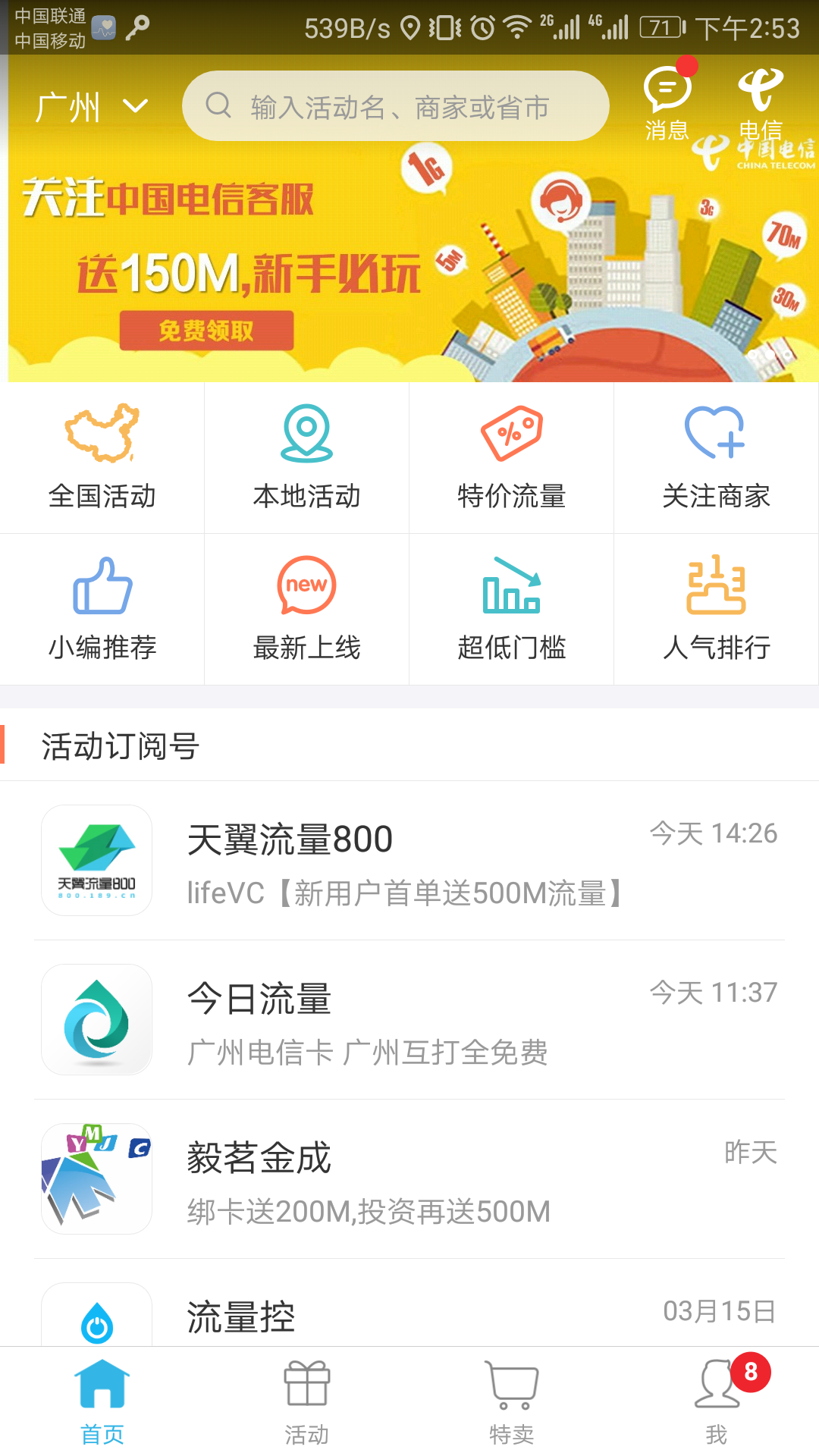Open 超低门槛 (low threshold) icon
Image resolution: width=819 pixels, height=1456 pixels.
pos(511,607)
